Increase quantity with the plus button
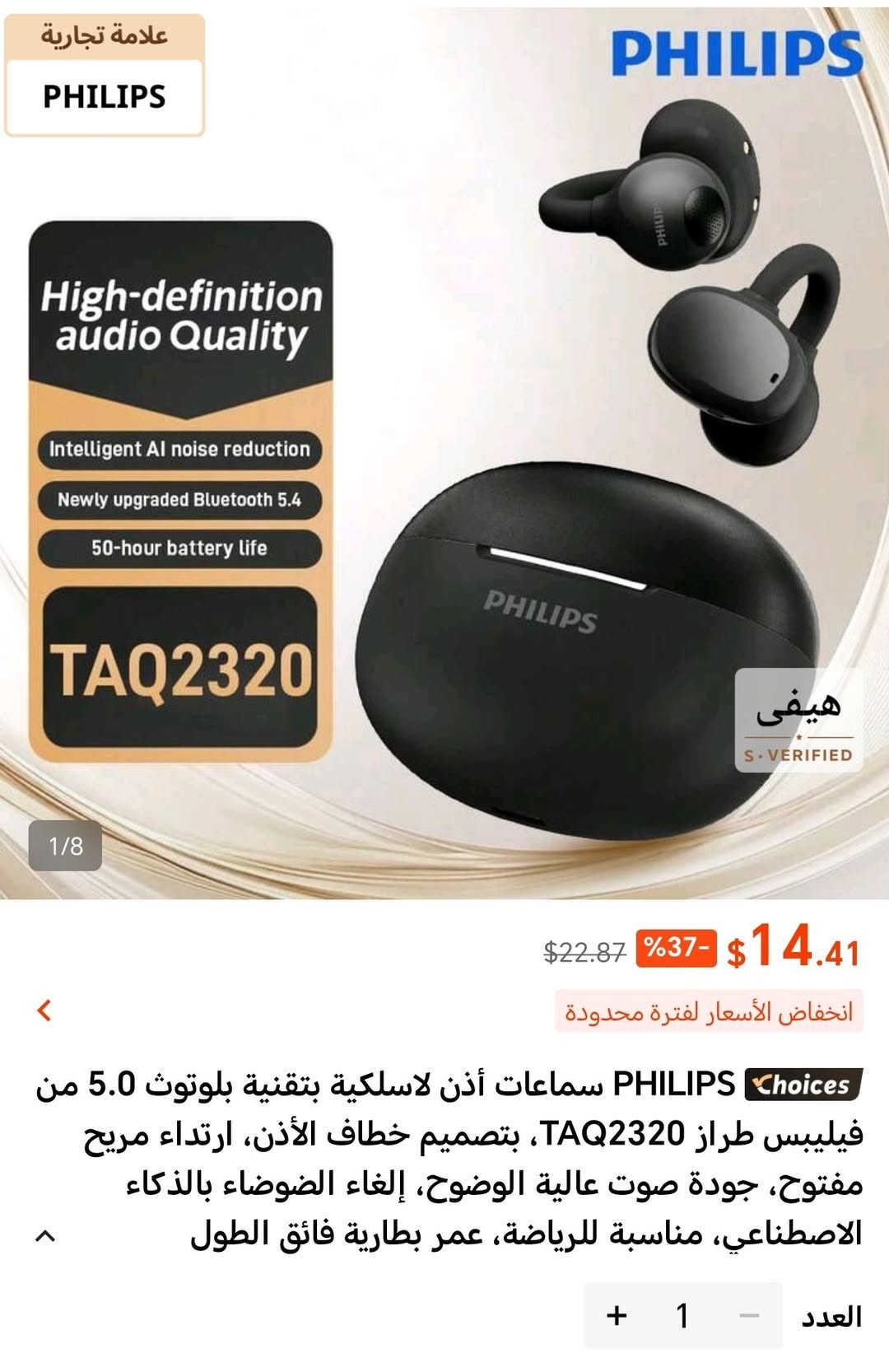The height and width of the screenshot is (1372, 889). point(617,1315)
